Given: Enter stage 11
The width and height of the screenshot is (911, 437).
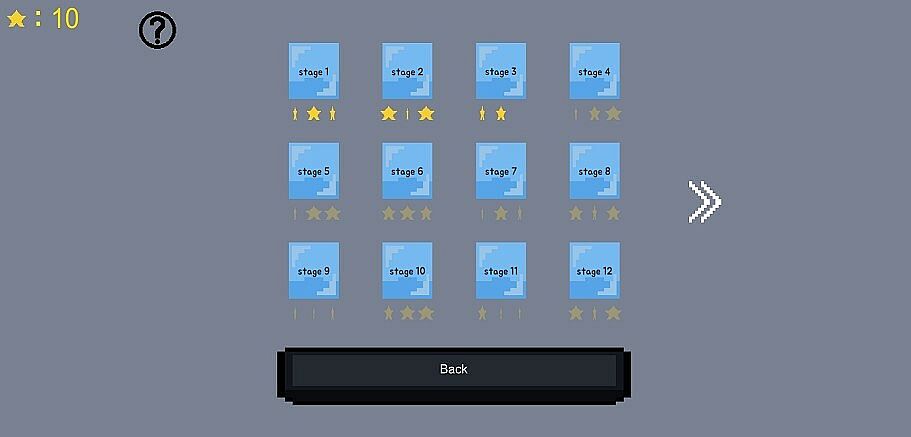Looking at the screenshot, I should point(500,271).
